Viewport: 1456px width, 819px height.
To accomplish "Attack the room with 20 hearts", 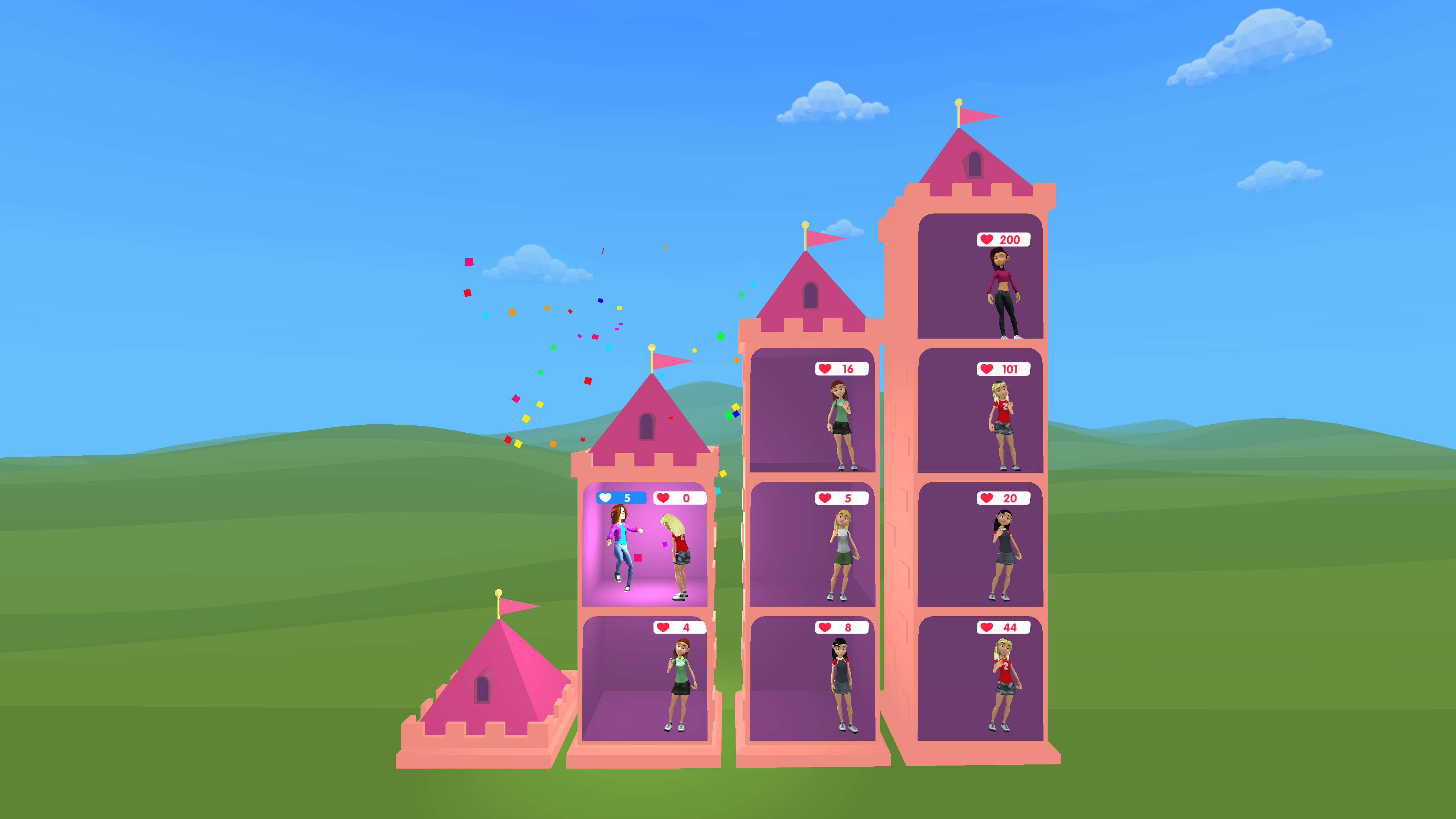I will point(979,544).
